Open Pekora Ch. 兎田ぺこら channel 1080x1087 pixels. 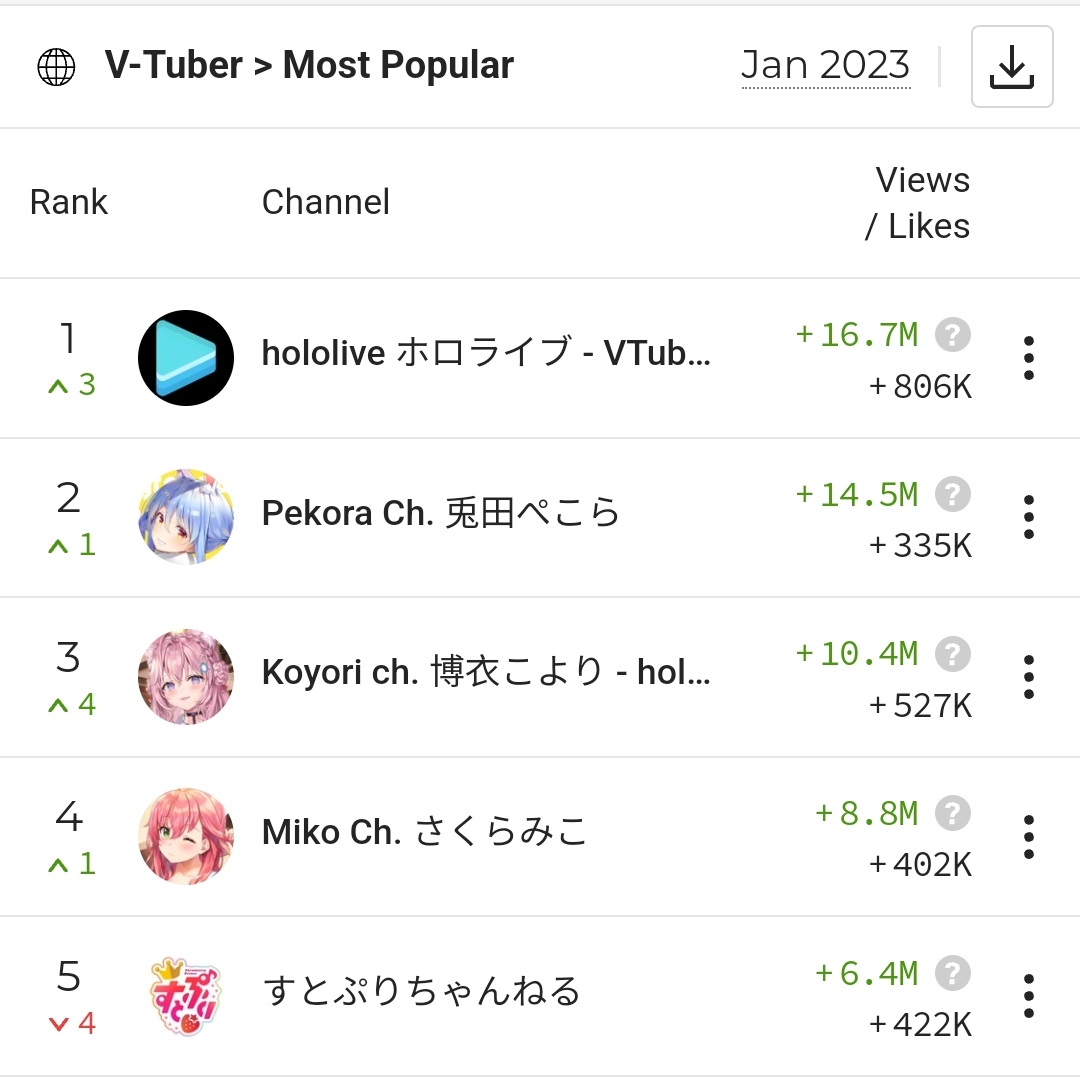pos(441,514)
